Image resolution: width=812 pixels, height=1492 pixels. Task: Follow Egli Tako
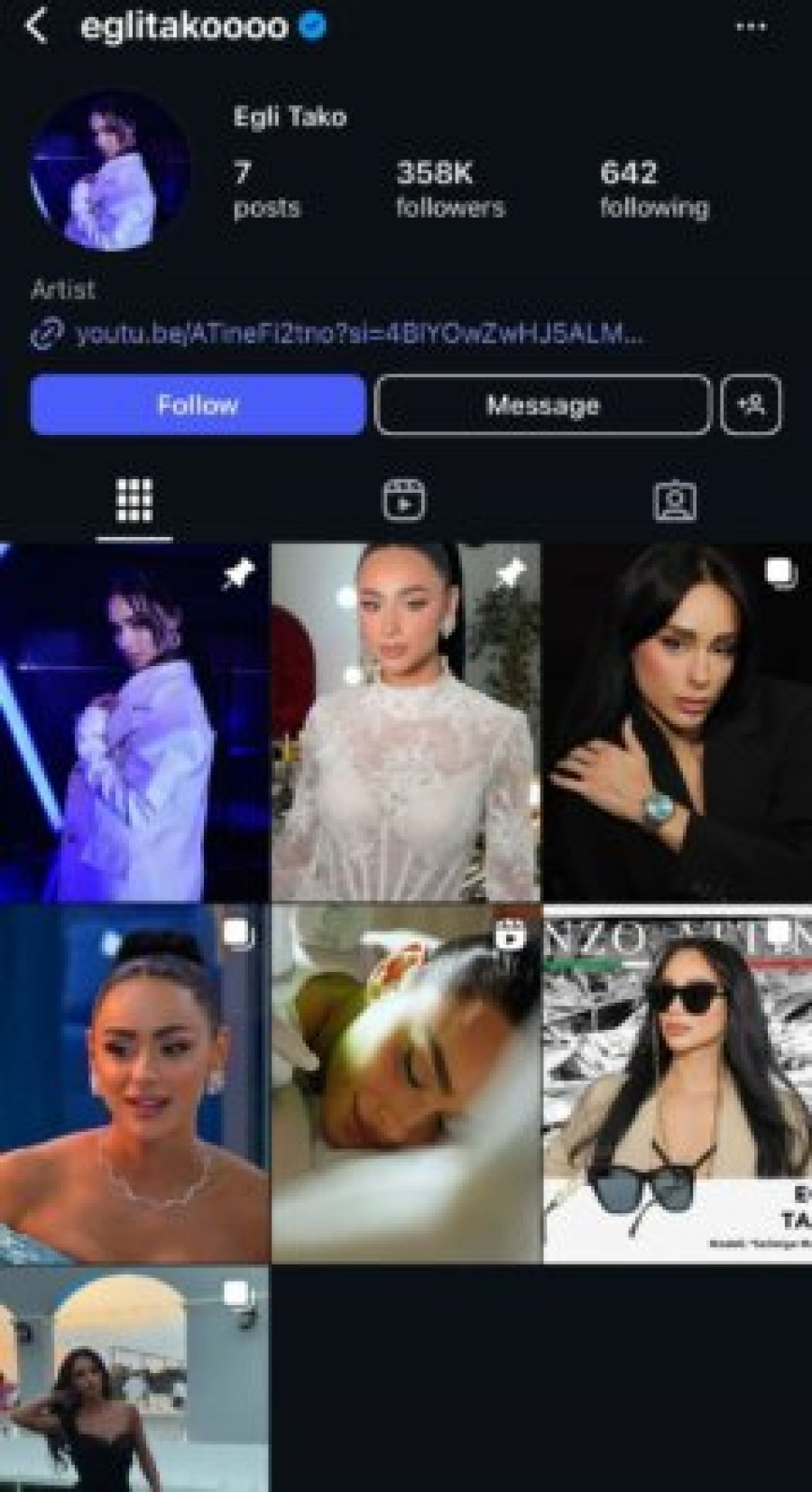click(x=198, y=404)
